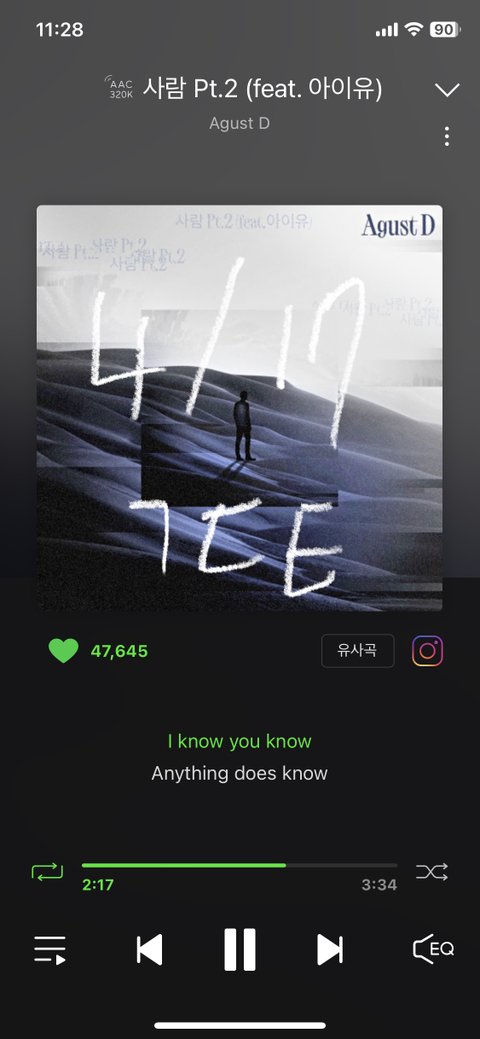Screen dimensions: 480x1039
Task: Pause the current song
Action: pyautogui.click(x=239, y=950)
